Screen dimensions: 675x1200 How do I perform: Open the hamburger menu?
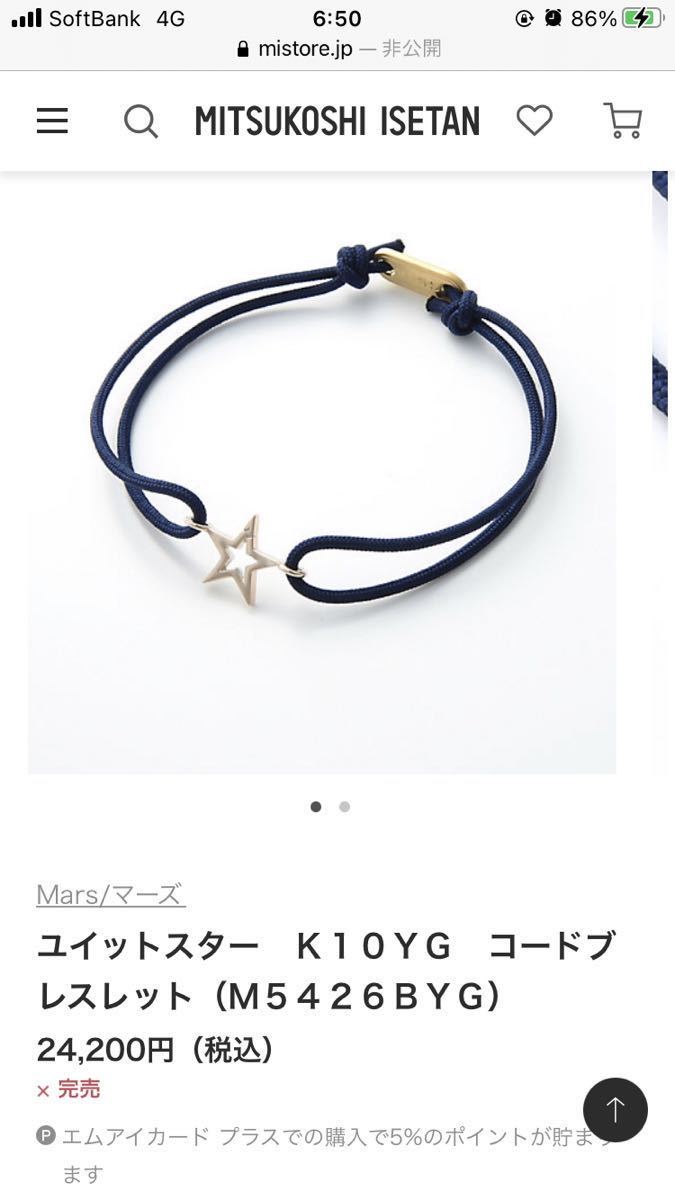[52, 122]
